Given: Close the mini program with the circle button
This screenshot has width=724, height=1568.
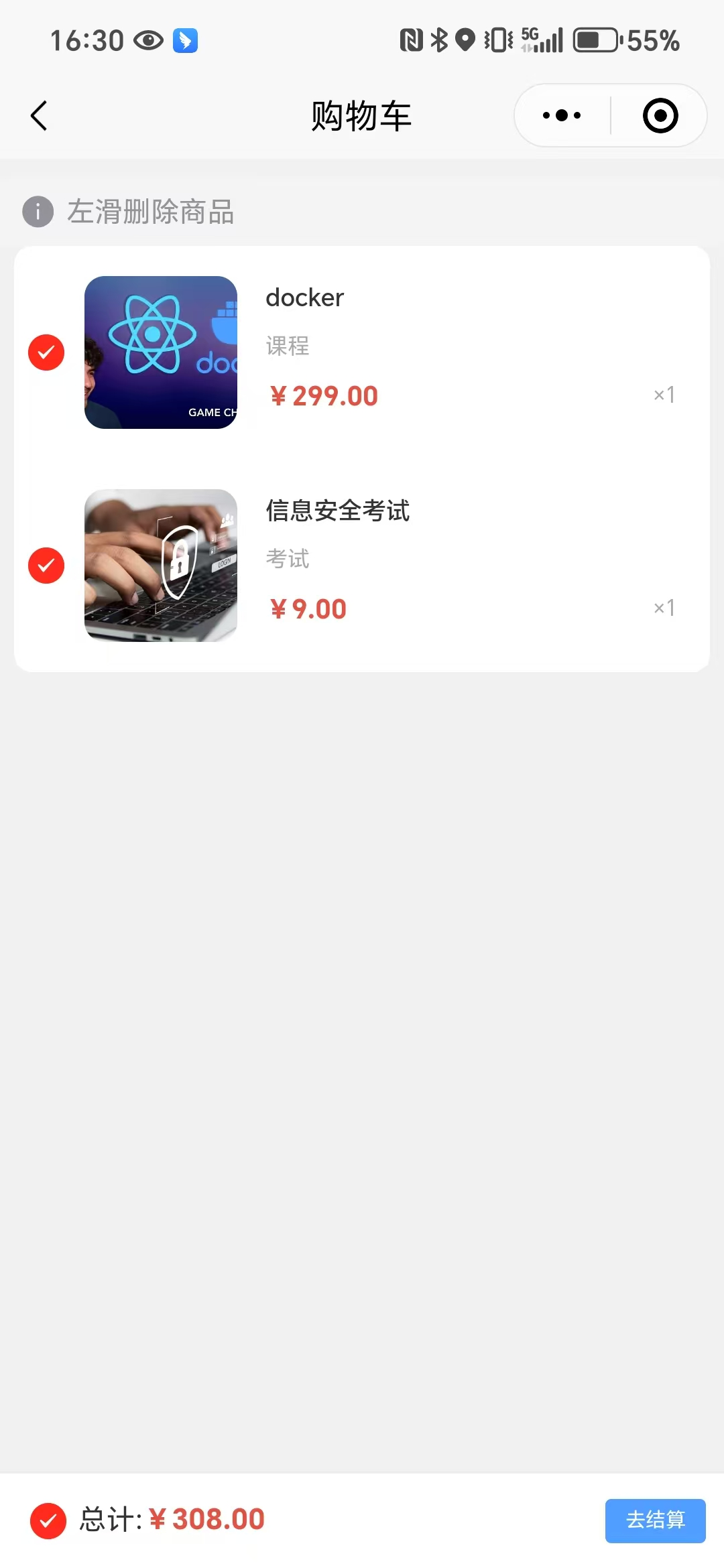Looking at the screenshot, I should (660, 116).
